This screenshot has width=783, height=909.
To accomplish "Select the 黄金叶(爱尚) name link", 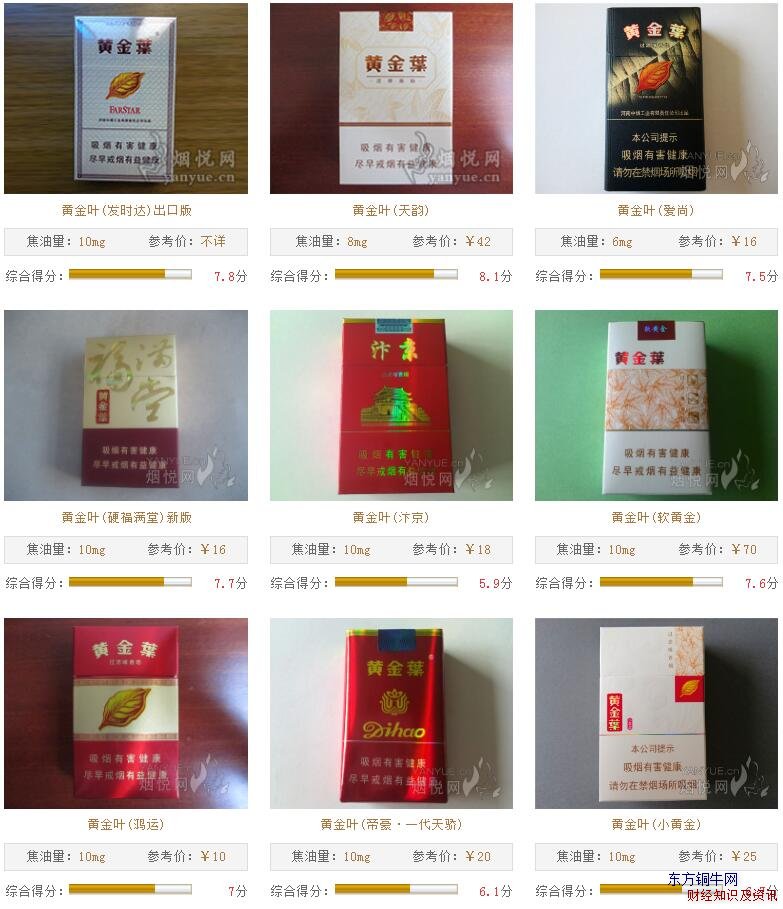I will (x=656, y=211).
